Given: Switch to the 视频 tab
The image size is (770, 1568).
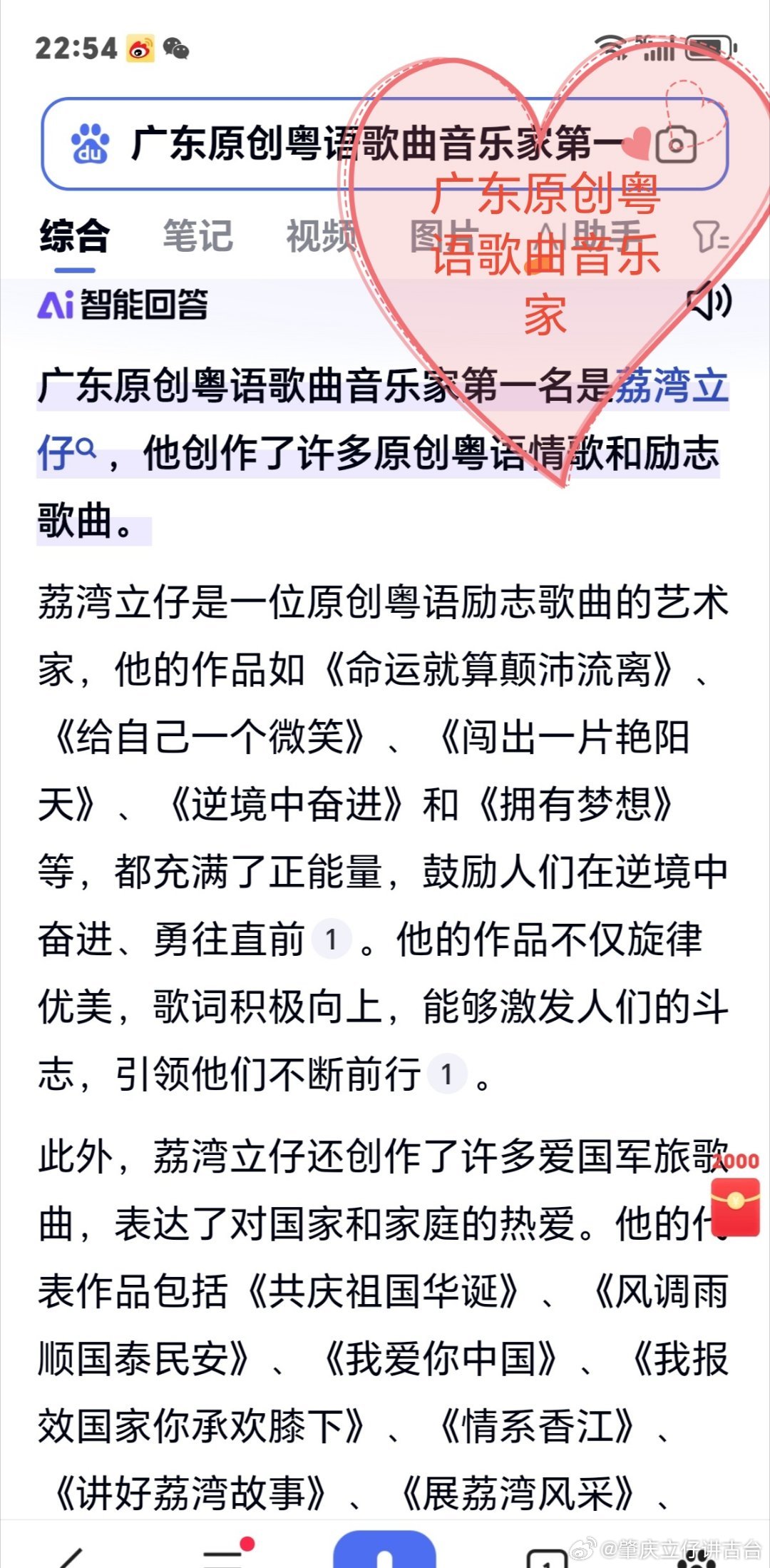Looking at the screenshot, I should click(321, 236).
